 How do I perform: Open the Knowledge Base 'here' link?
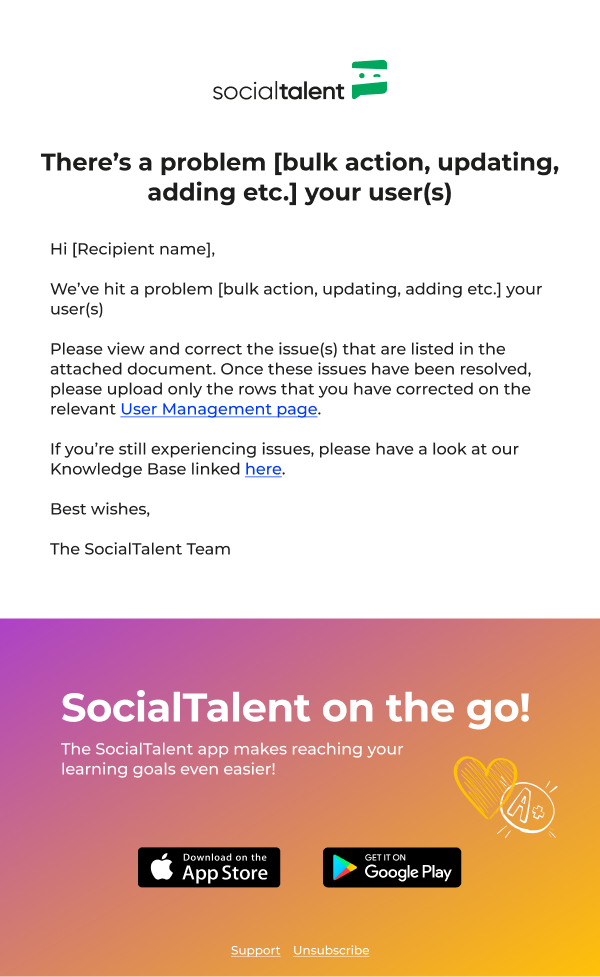coord(263,469)
